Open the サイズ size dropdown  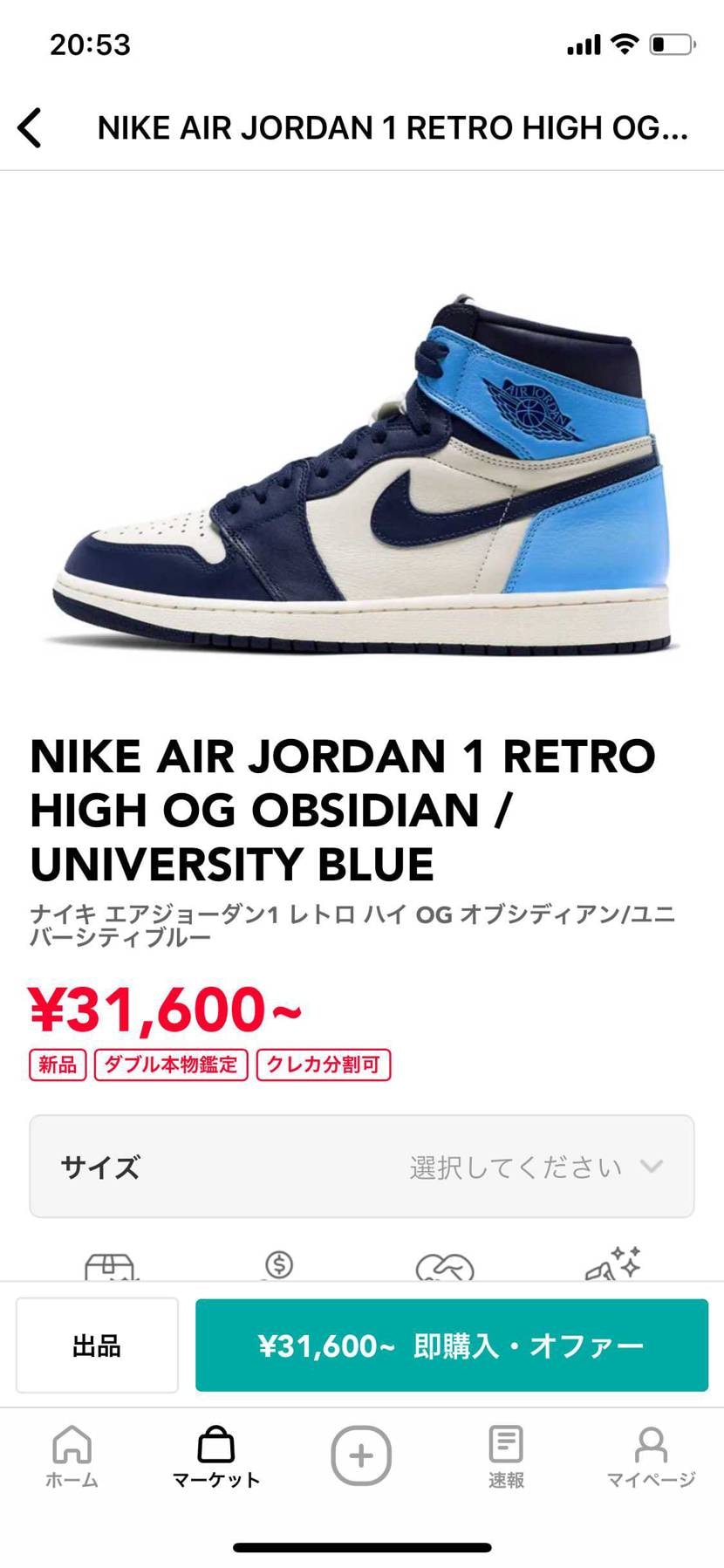(x=362, y=1166)
